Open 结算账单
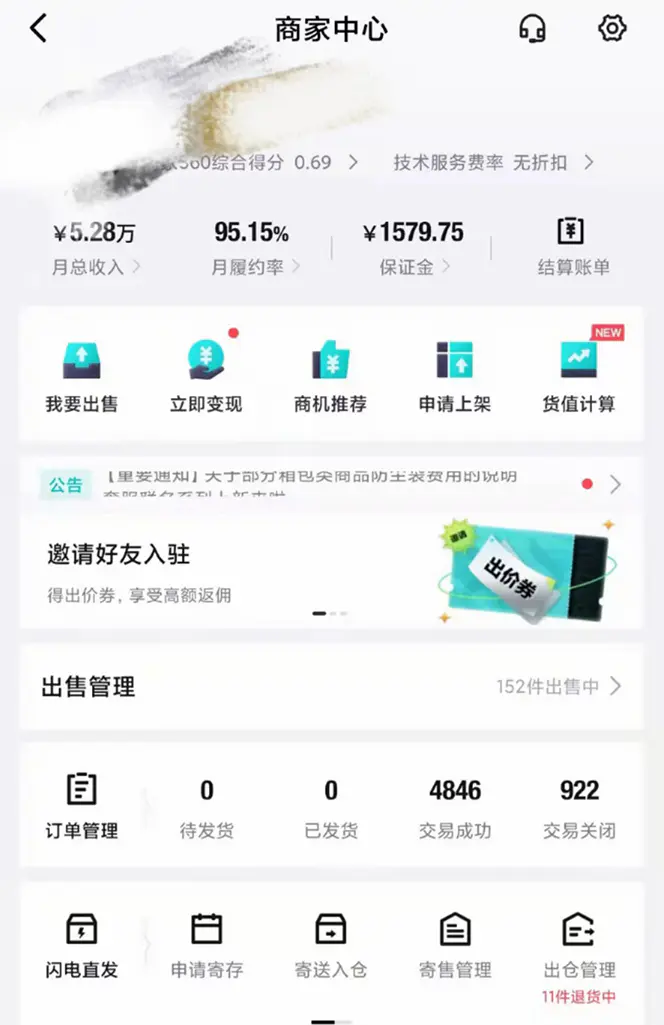Viewport: 664px width, 1025px height. click(572, 247)
